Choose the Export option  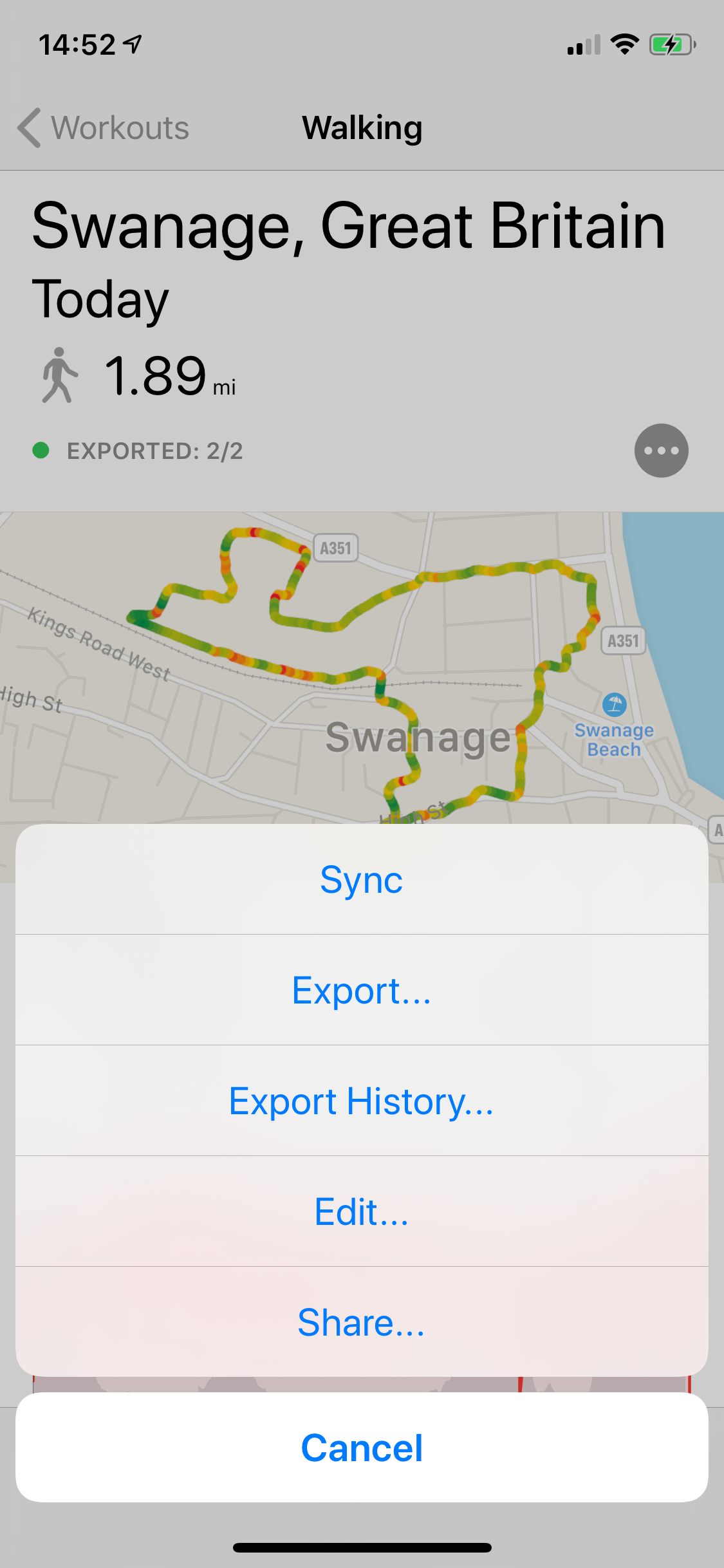[x=362, y=990]
